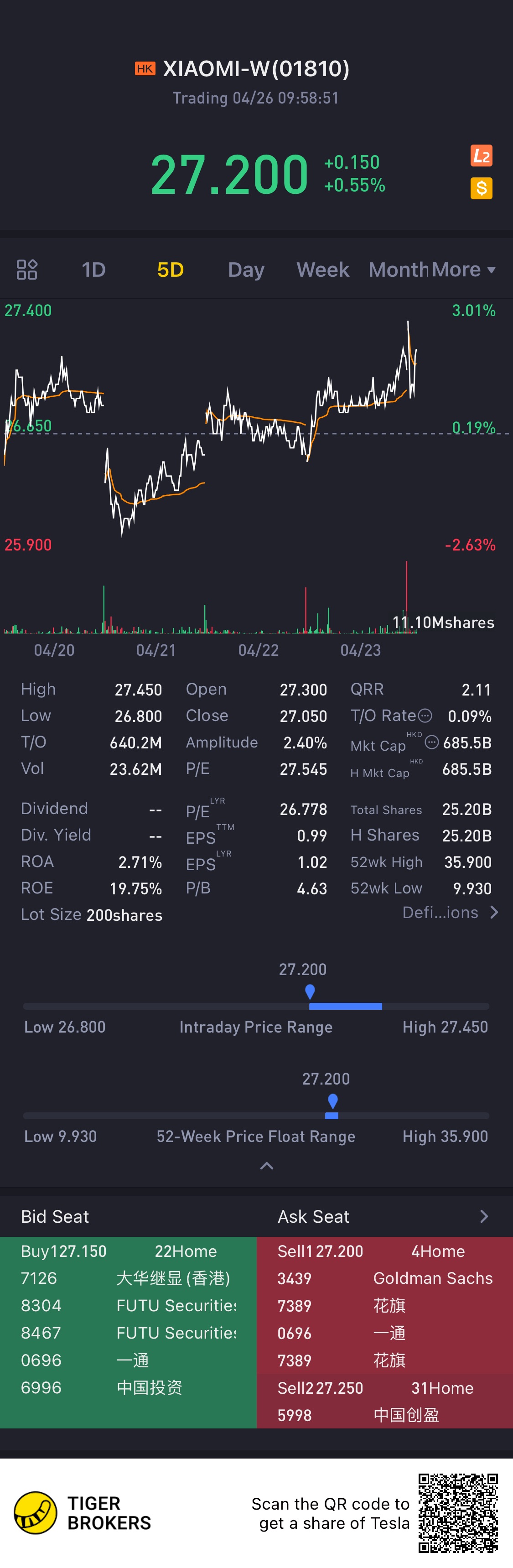This screenshot has height=1568, width=513.
Task: Collapse the price range details section
Action: (267, 1166)
